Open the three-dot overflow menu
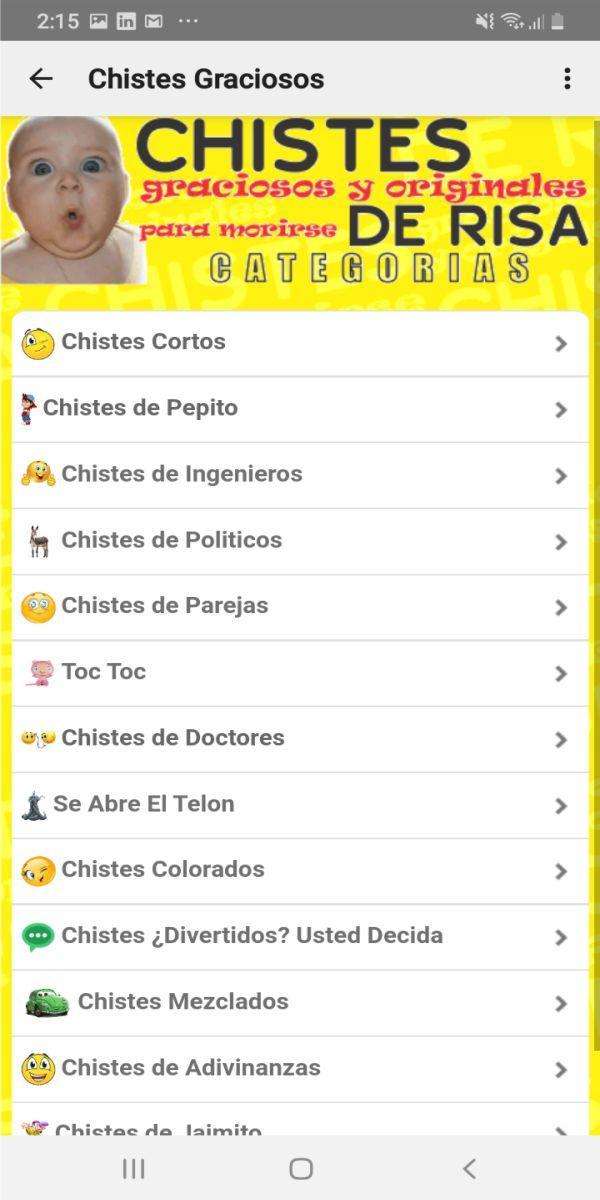The width and height of the screenshot is (600, 1200). pyautogui.click(x=567, y=79)
